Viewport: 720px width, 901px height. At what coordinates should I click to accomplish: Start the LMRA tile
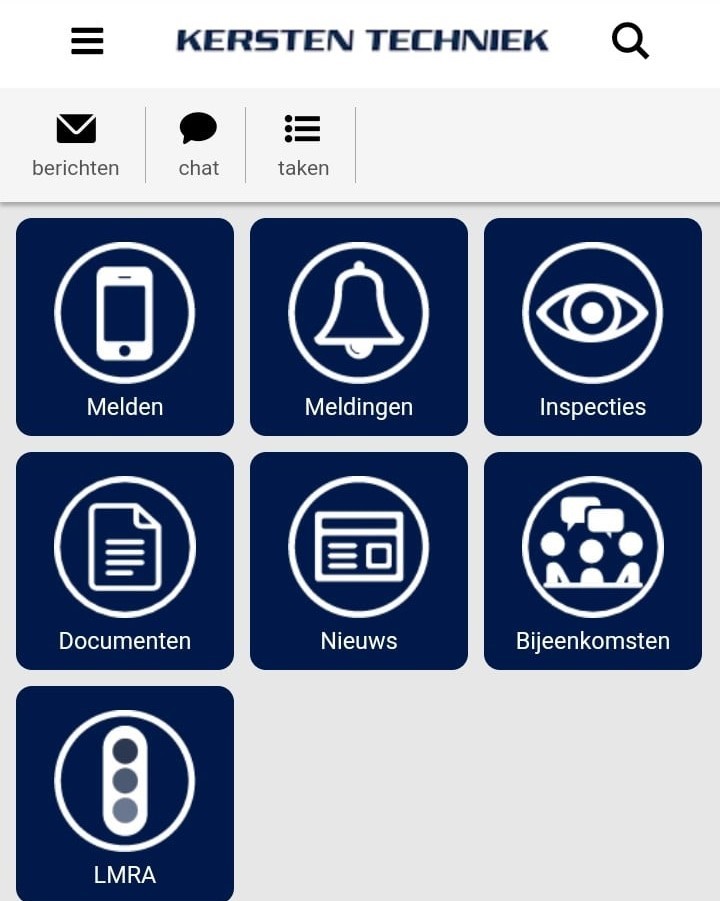click(125, 793)
